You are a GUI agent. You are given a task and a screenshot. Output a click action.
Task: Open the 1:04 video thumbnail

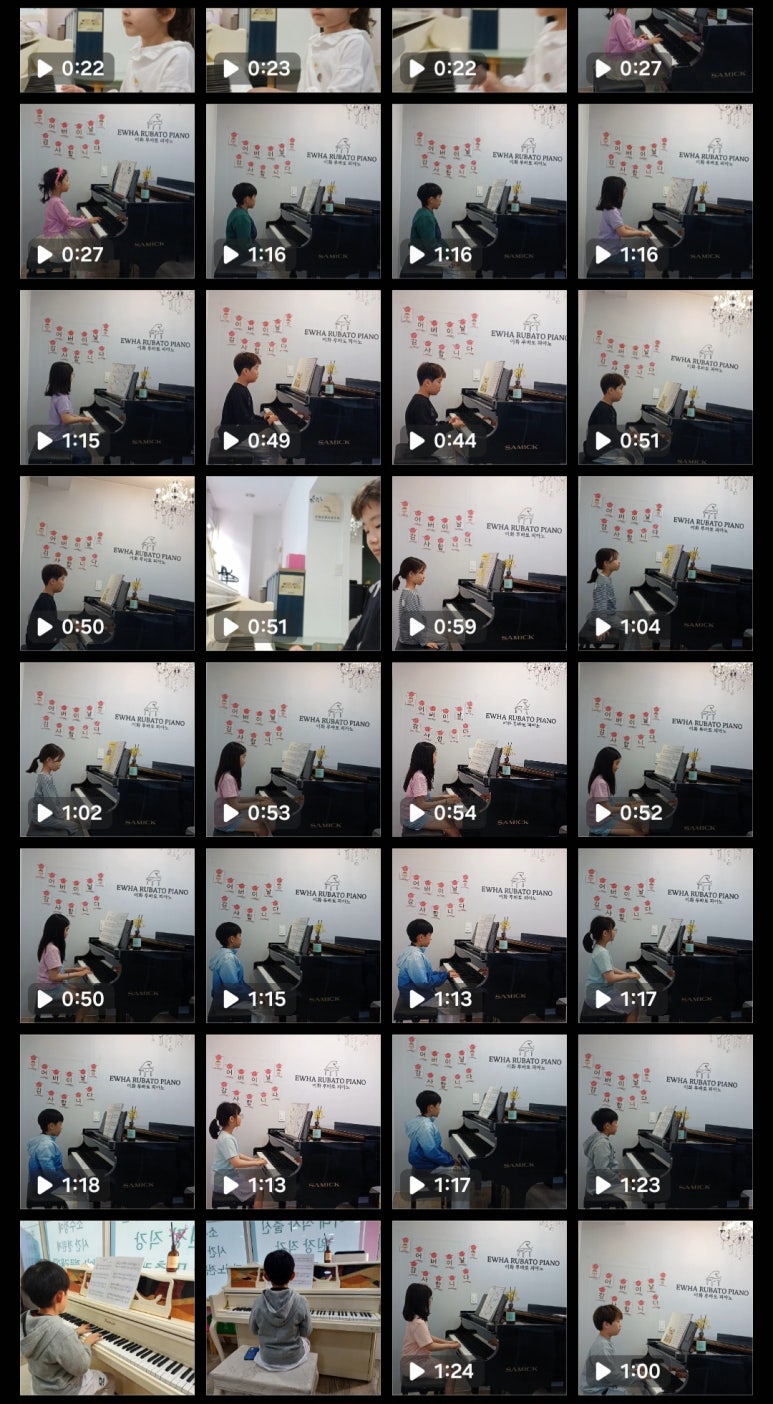coord(665,563)
